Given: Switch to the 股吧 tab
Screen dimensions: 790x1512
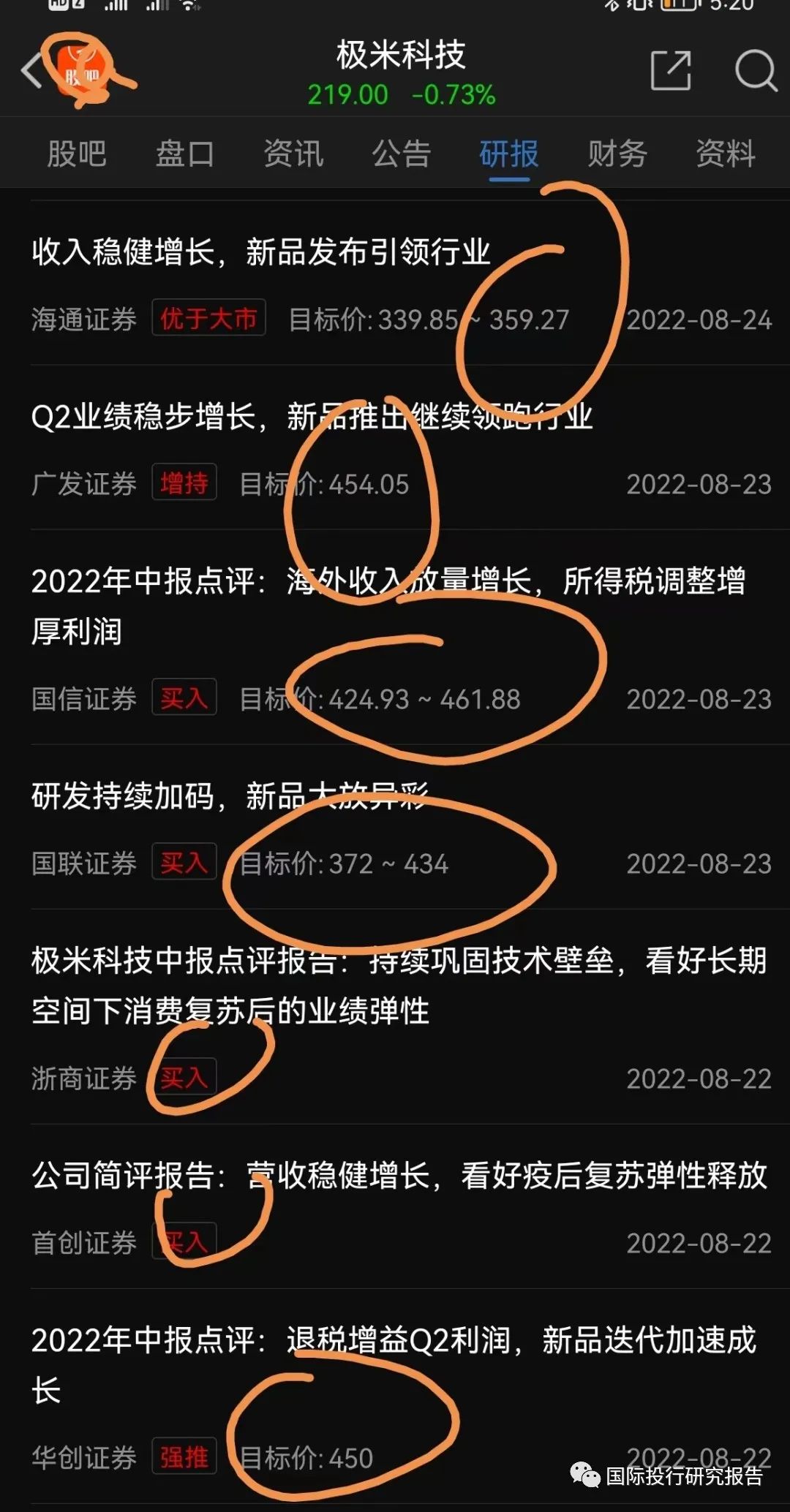Looking at the screenshot, I should [77, 154].
